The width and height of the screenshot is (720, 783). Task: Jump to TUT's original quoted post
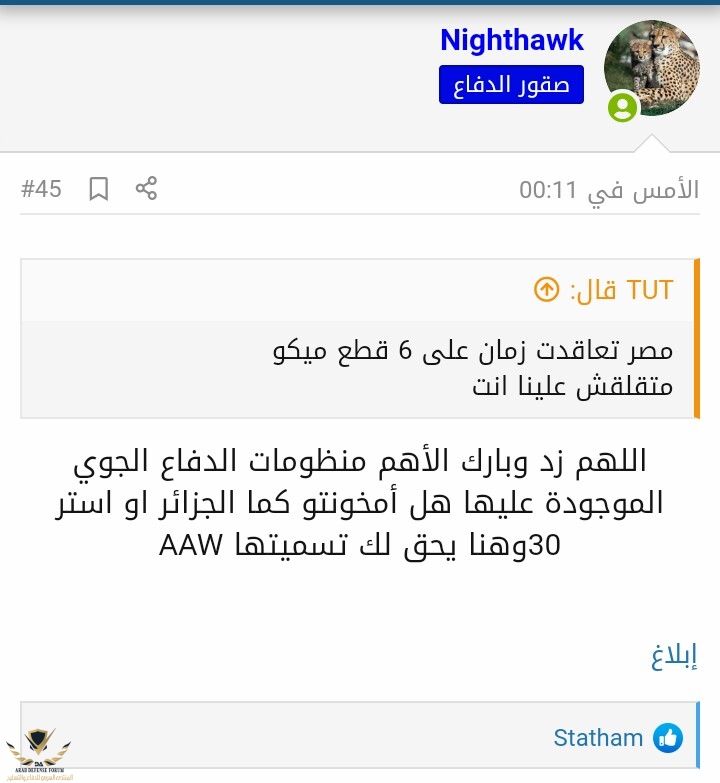click(546, 290)
